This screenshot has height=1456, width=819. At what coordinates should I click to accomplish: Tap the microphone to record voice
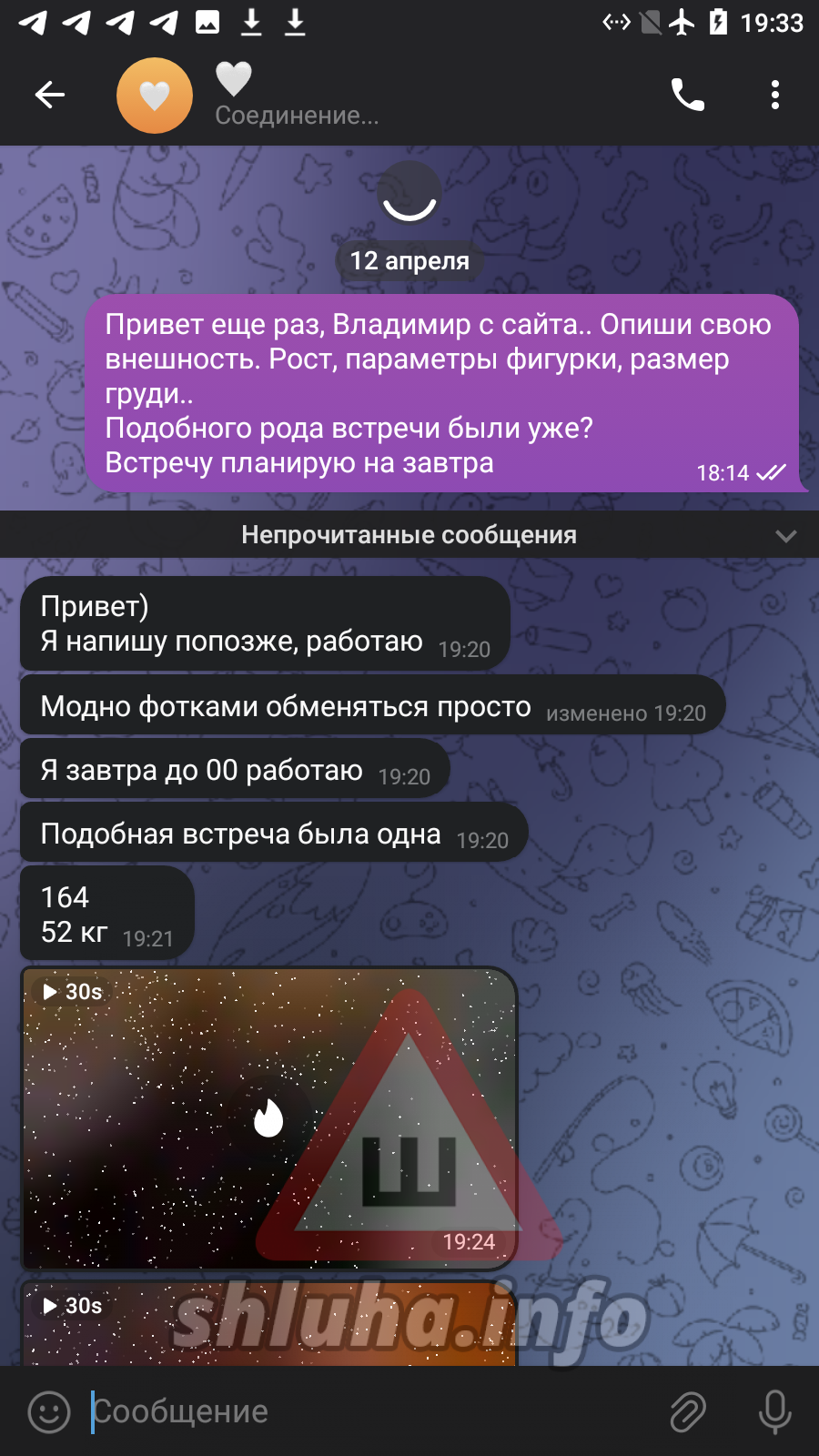tap(774, 1411)
